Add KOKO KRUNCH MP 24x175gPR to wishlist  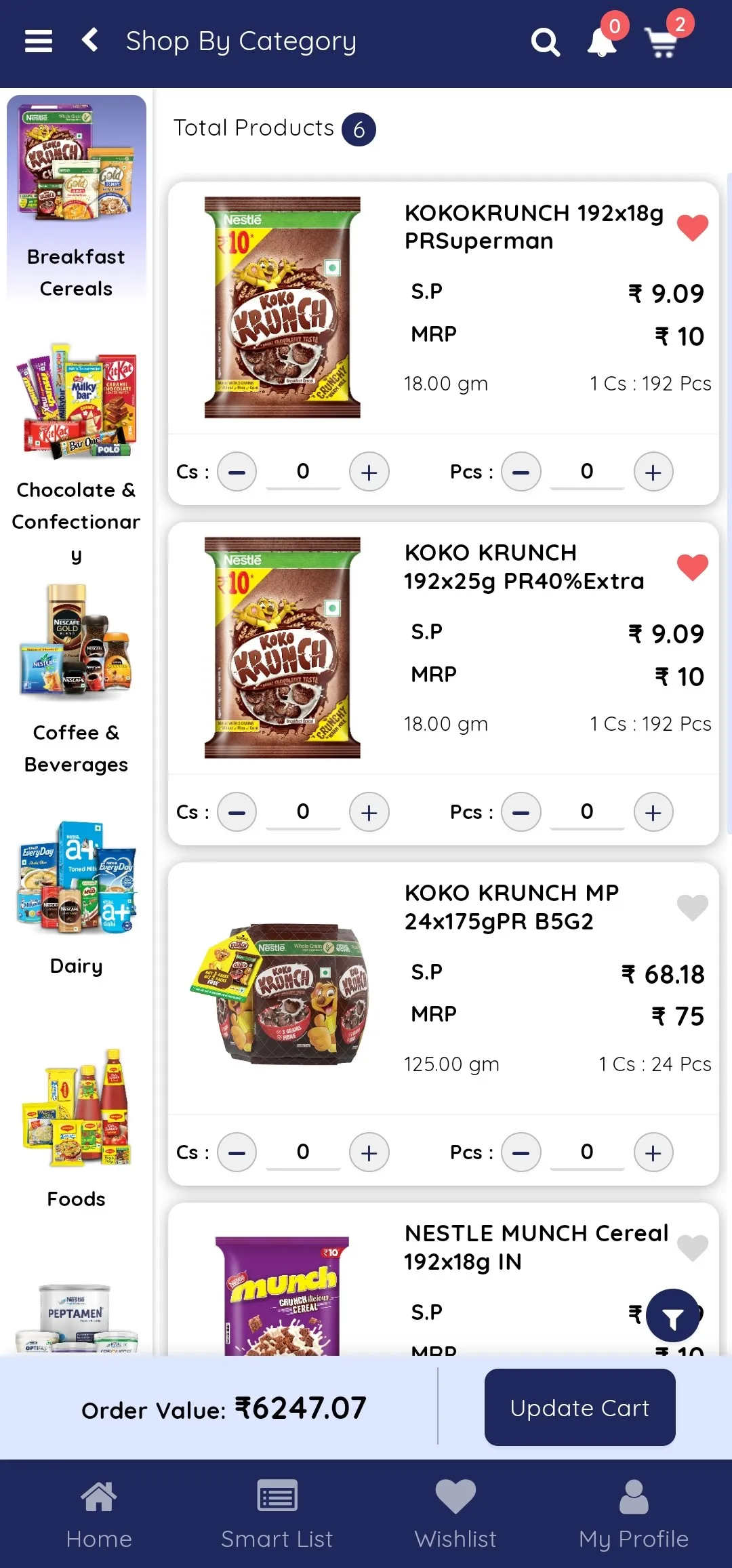pyautogui.click(x=692, y=907)
